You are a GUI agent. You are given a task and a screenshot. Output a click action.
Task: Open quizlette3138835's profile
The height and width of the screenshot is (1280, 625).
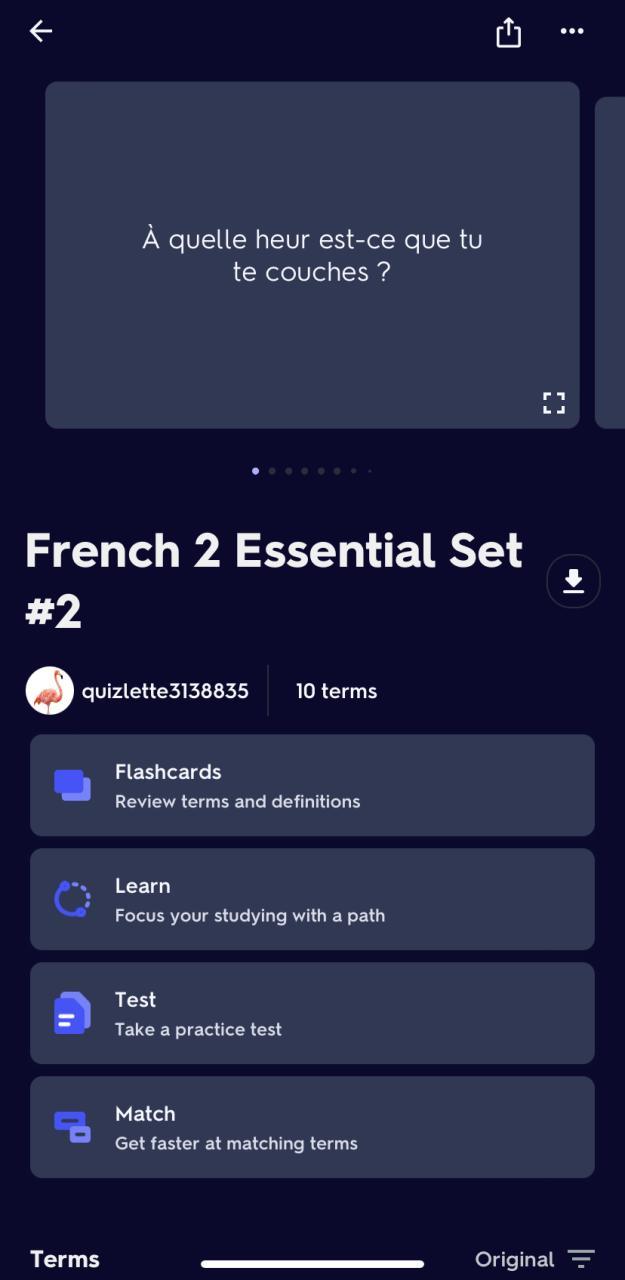click(x=138, y=691)
